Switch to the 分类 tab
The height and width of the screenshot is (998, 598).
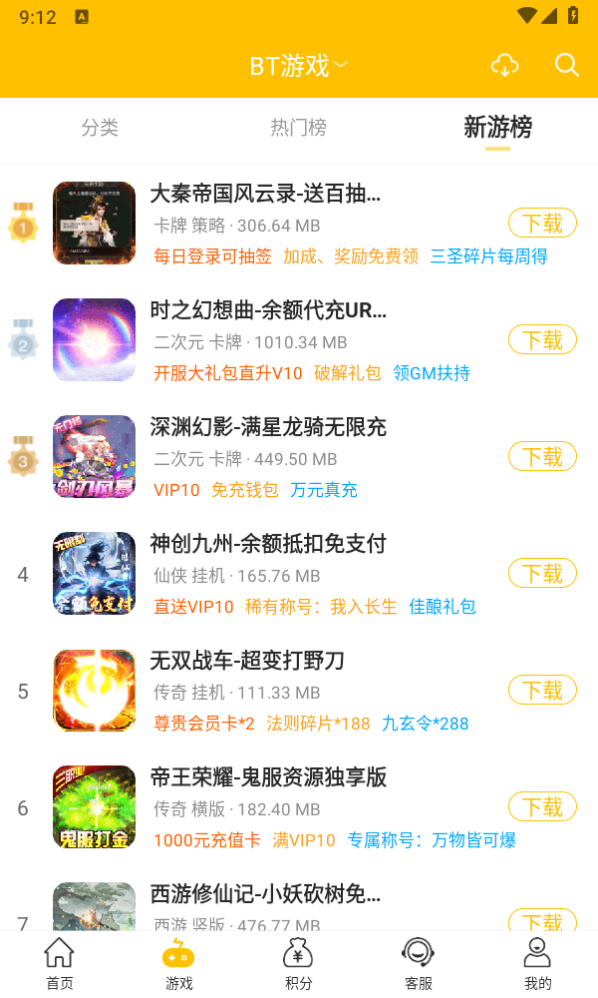tap(99, 127)
